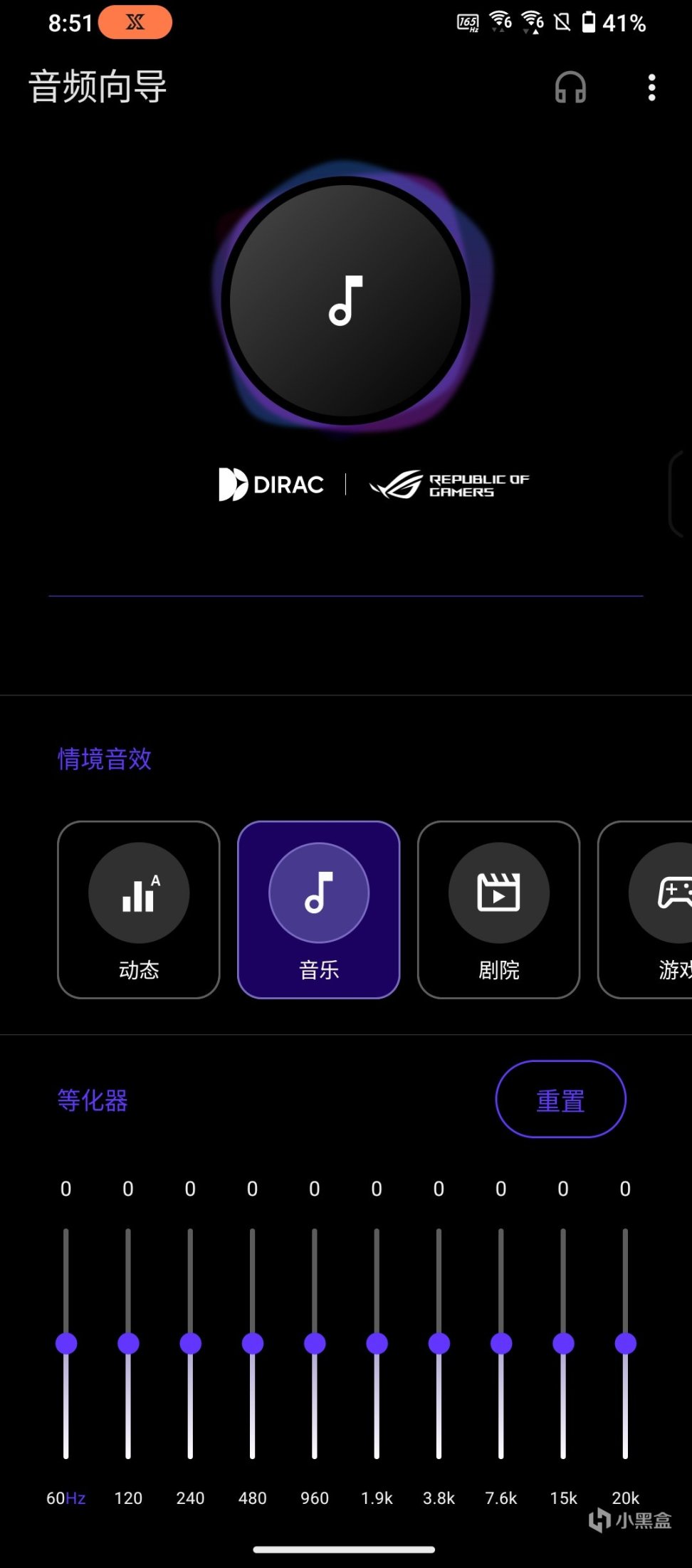Open the headphone settings icon
692x1568 pixels.
[x=570, y=88]
